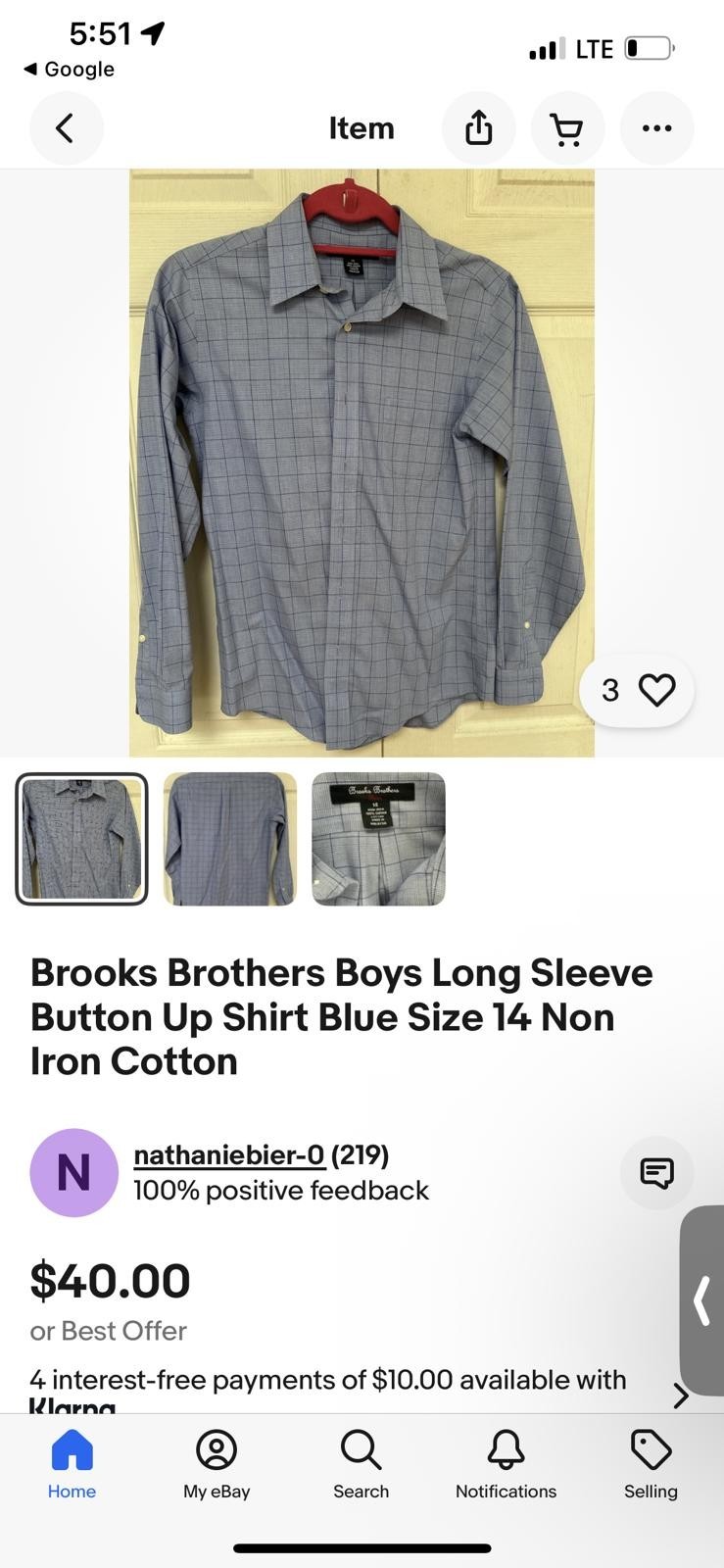Viewport: 724px width, 1568px height.
Task: Open the Selling tab
Action: [651, 1464]
